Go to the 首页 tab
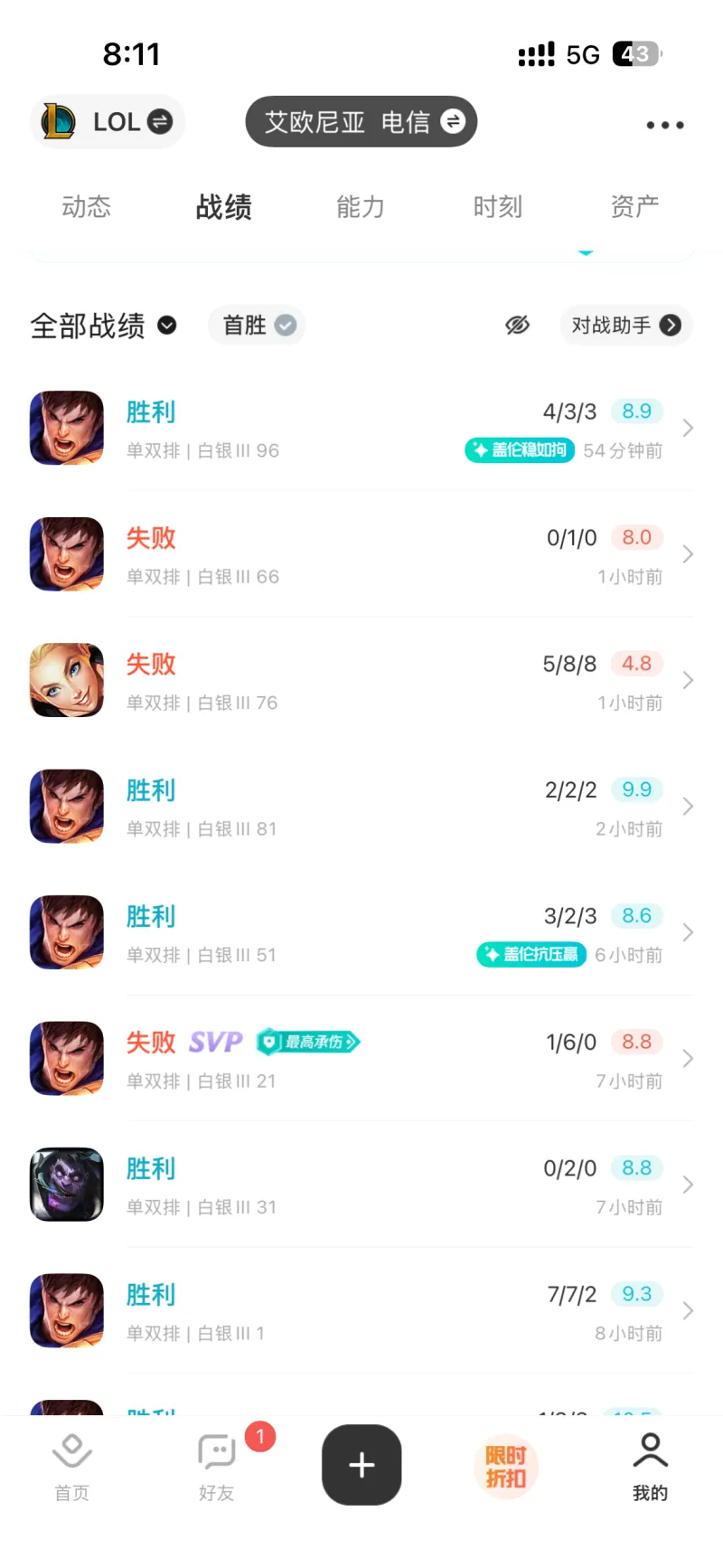 (72, 1467)
